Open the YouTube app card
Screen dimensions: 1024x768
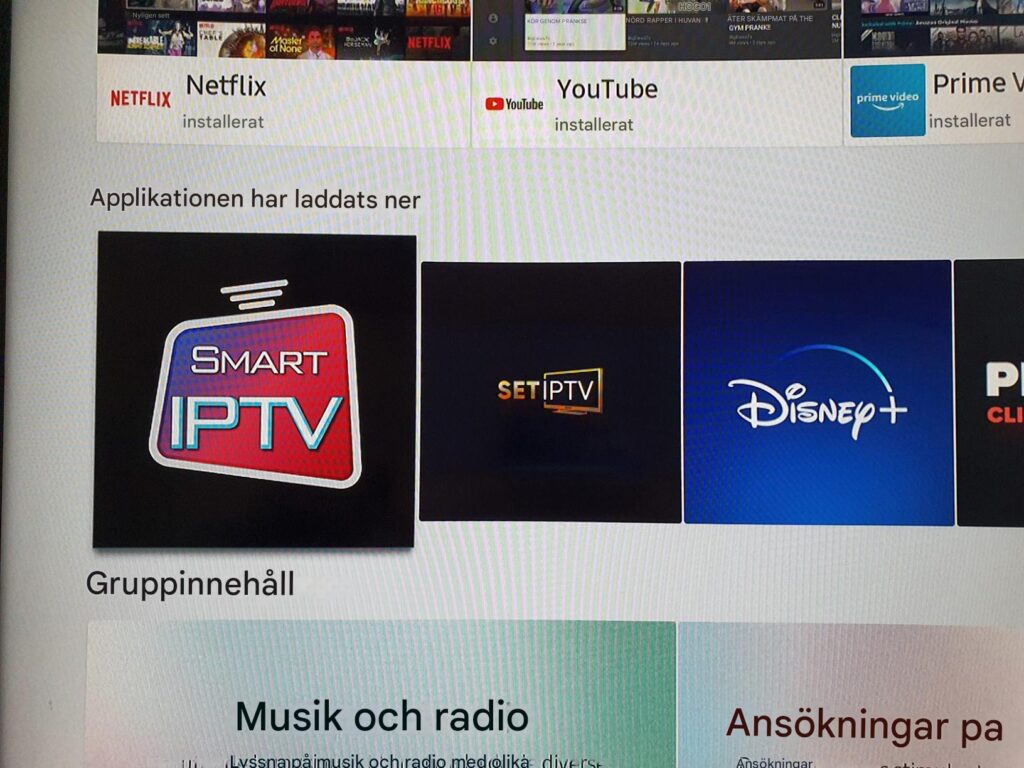(x=655, y=75)
